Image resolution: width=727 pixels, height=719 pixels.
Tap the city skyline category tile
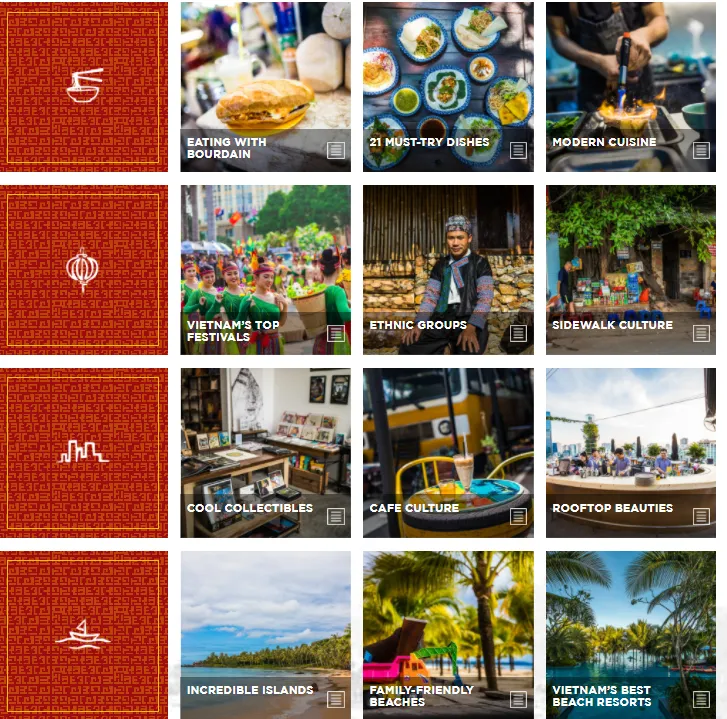point(84,453)
